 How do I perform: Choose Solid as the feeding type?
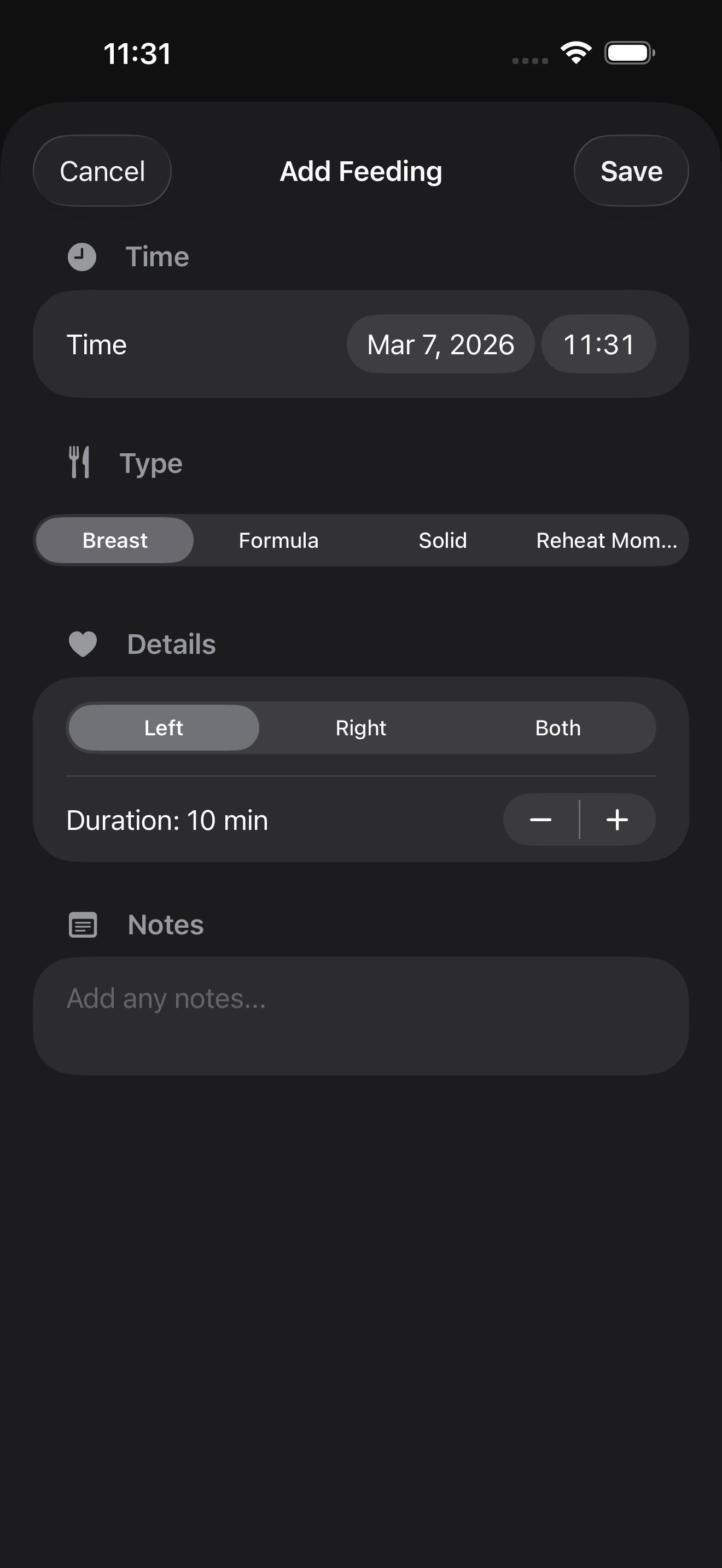click(x=442, y=541)
